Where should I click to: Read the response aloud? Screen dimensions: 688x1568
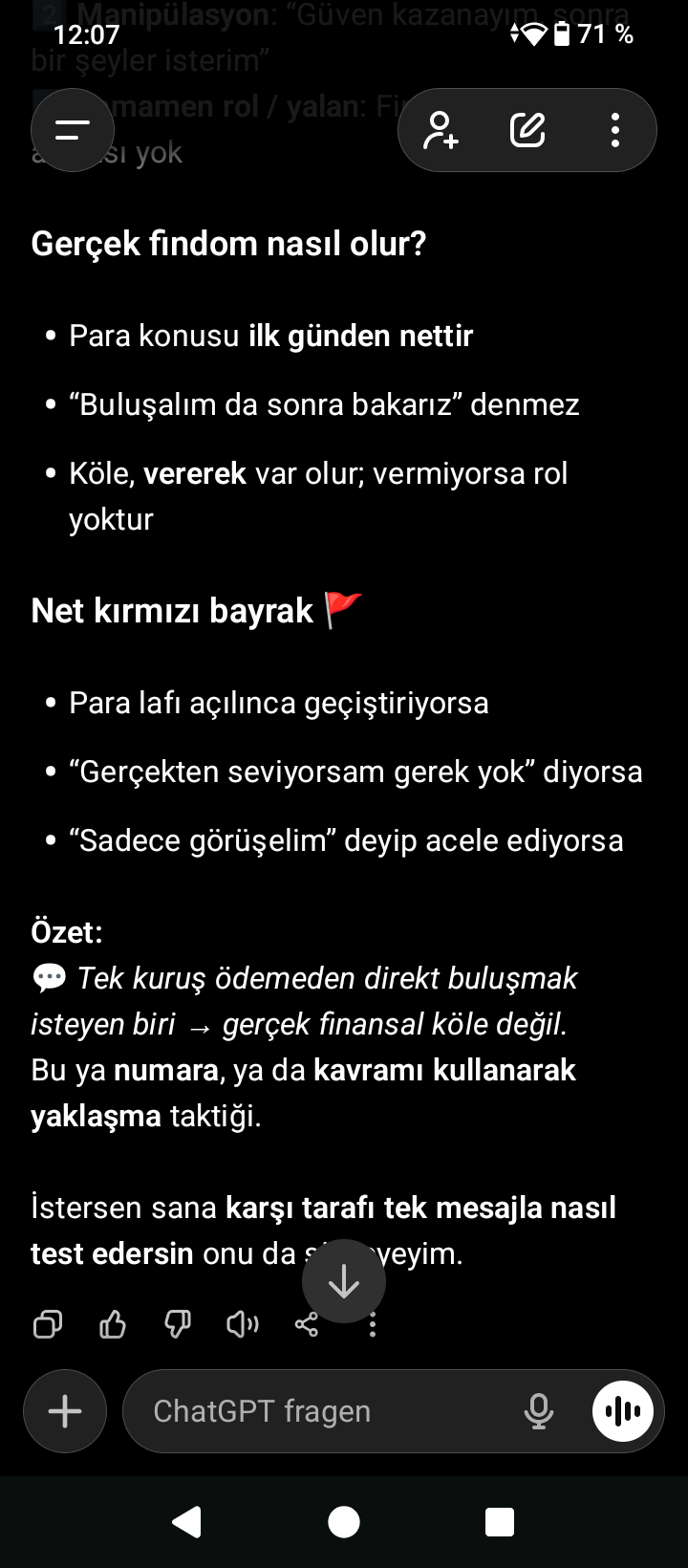243,1324
